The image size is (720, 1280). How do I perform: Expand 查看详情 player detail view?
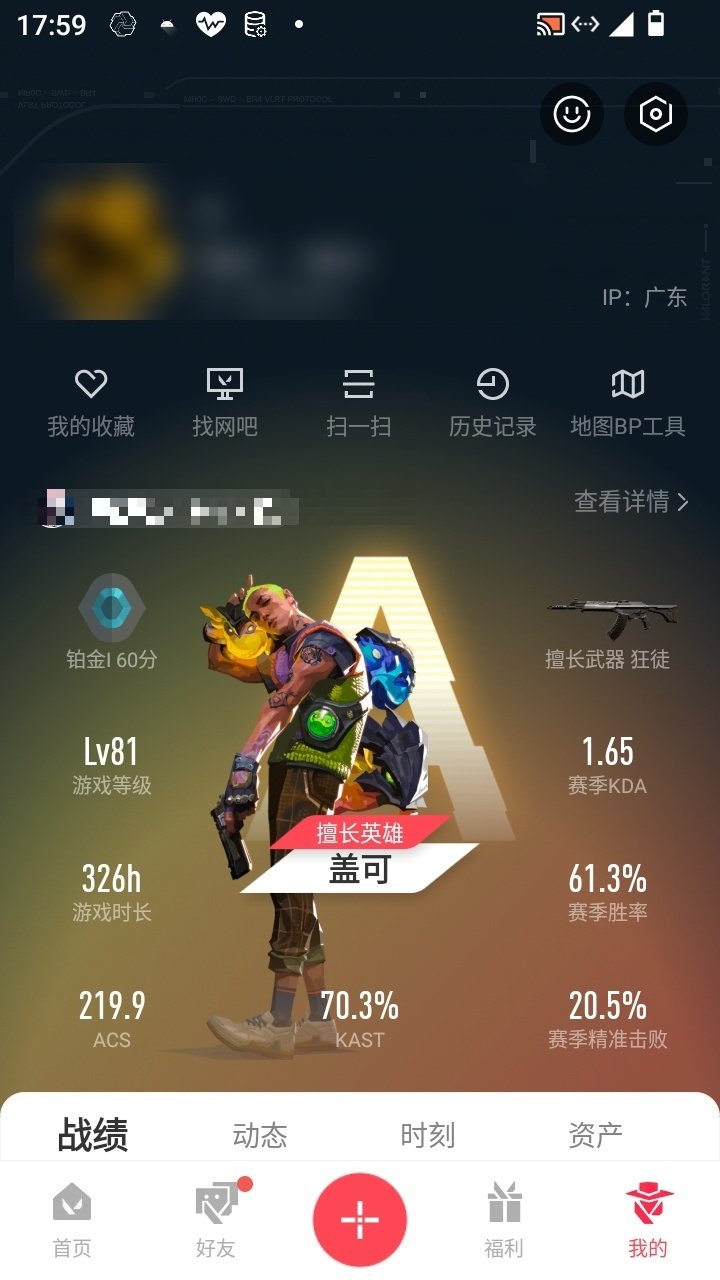pos(631,505)
